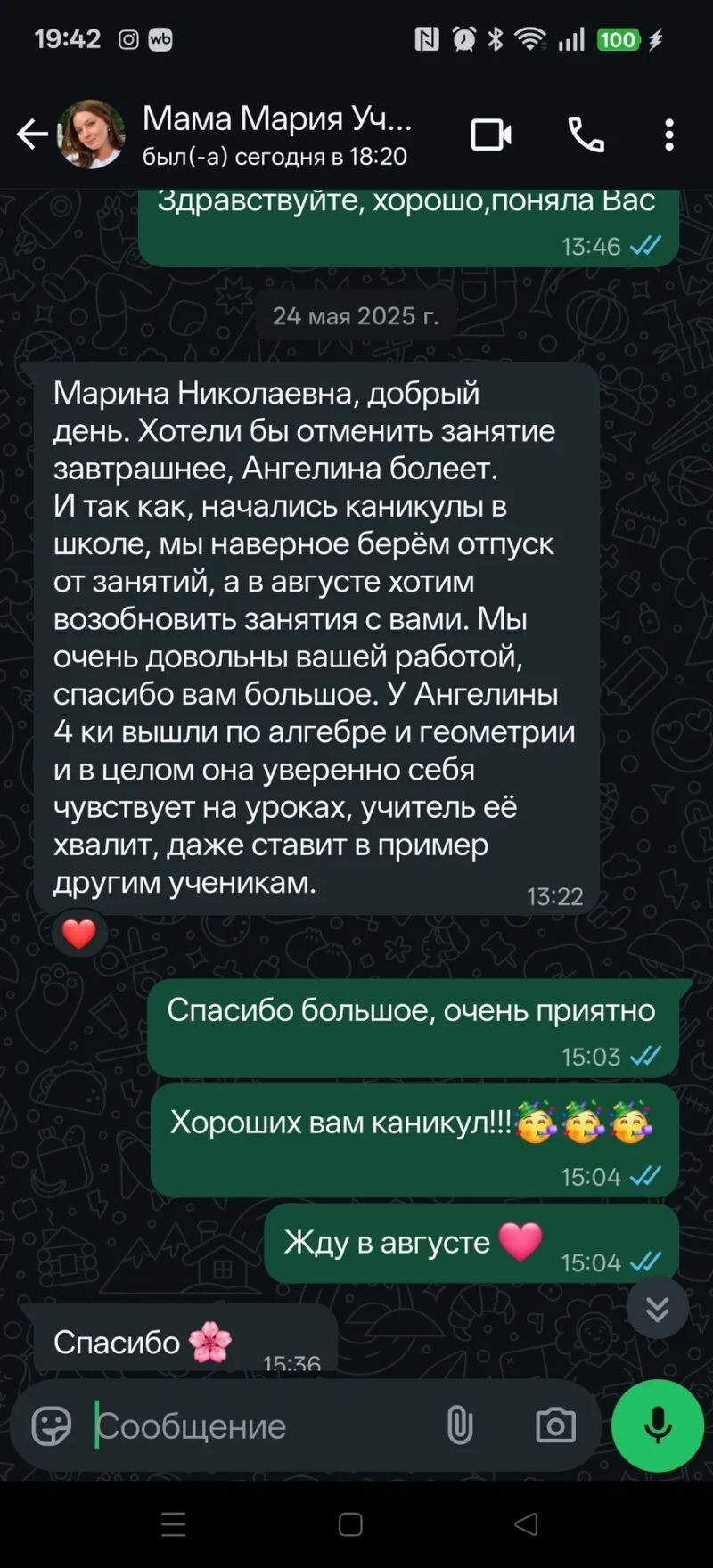Open Мама Мария contact profile
The height and width of the screenshot is (1568, 713).
click(276, 134)
